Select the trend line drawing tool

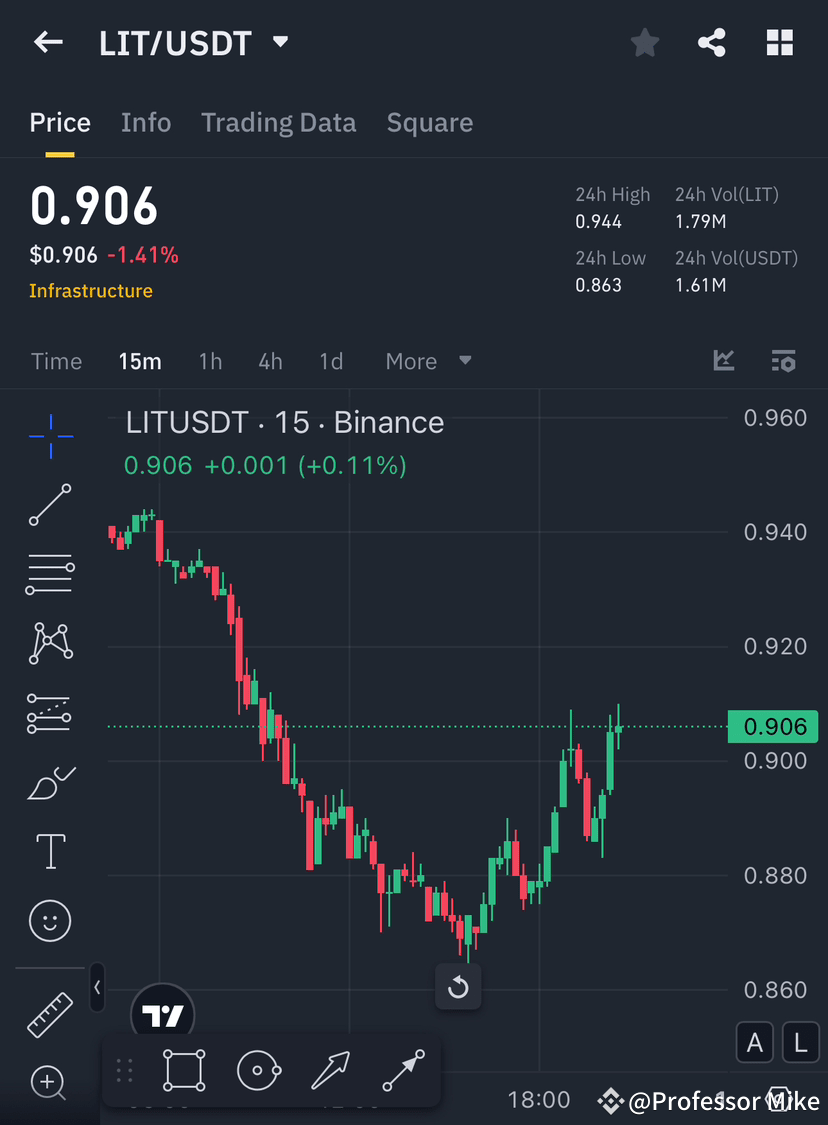pos(50,505)
